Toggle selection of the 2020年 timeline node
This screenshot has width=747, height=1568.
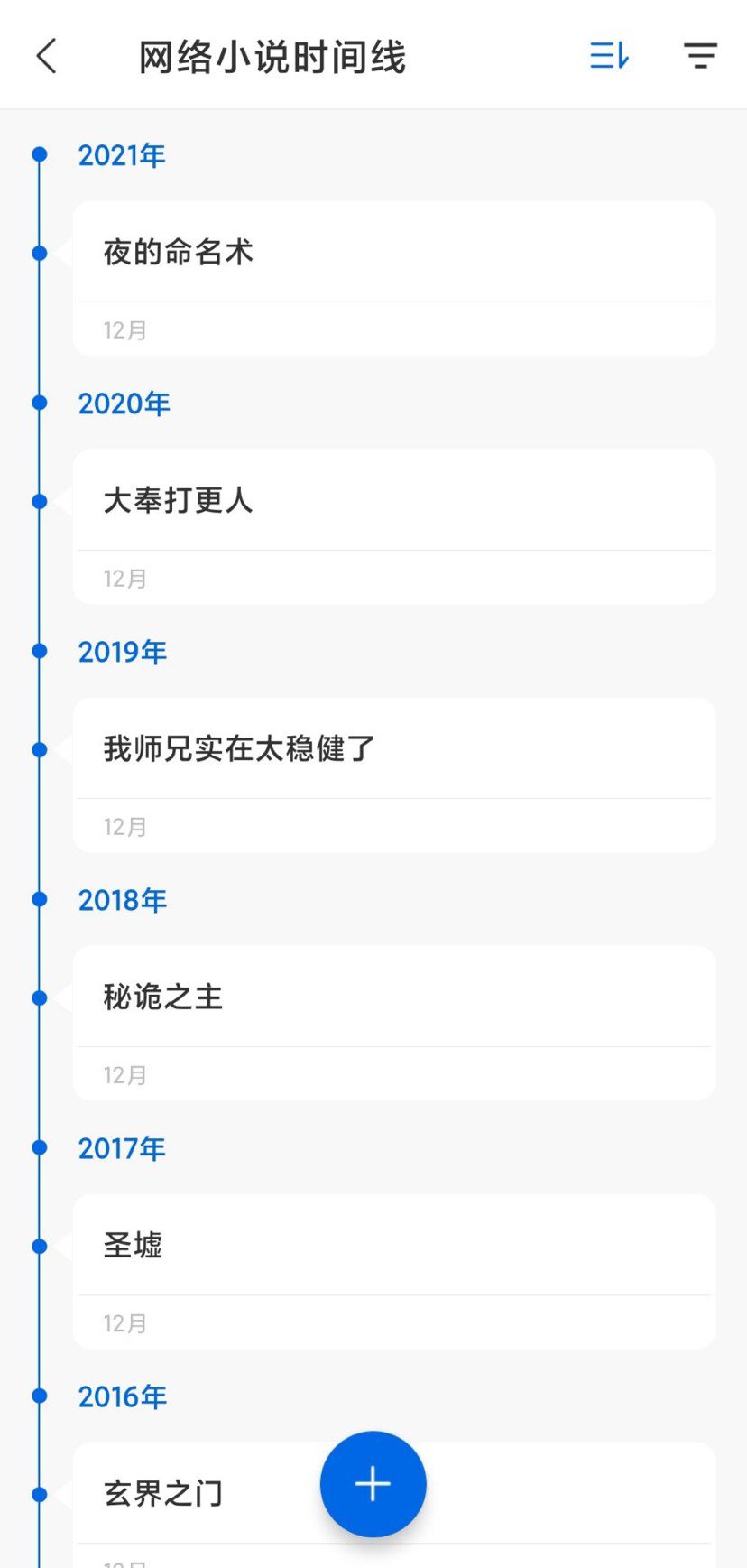point(39,402)
